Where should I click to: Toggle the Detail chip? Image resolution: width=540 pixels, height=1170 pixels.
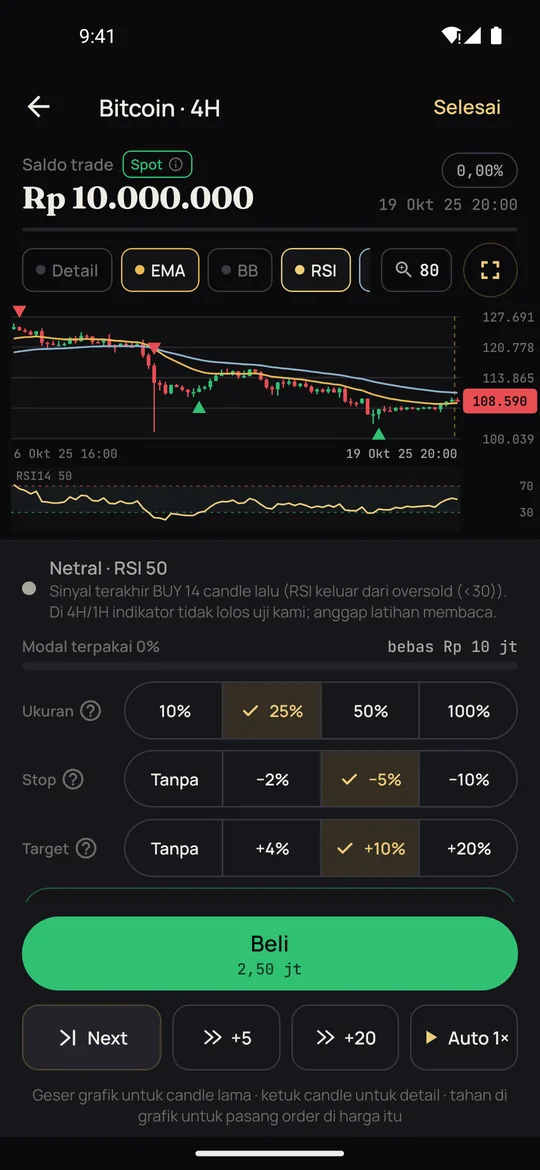tap(67, 270)
